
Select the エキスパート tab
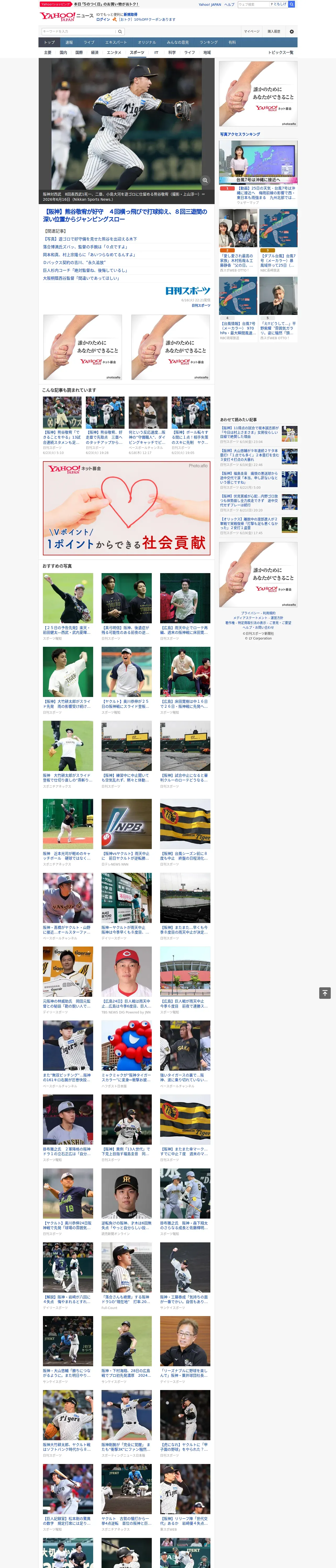point(116,42)
